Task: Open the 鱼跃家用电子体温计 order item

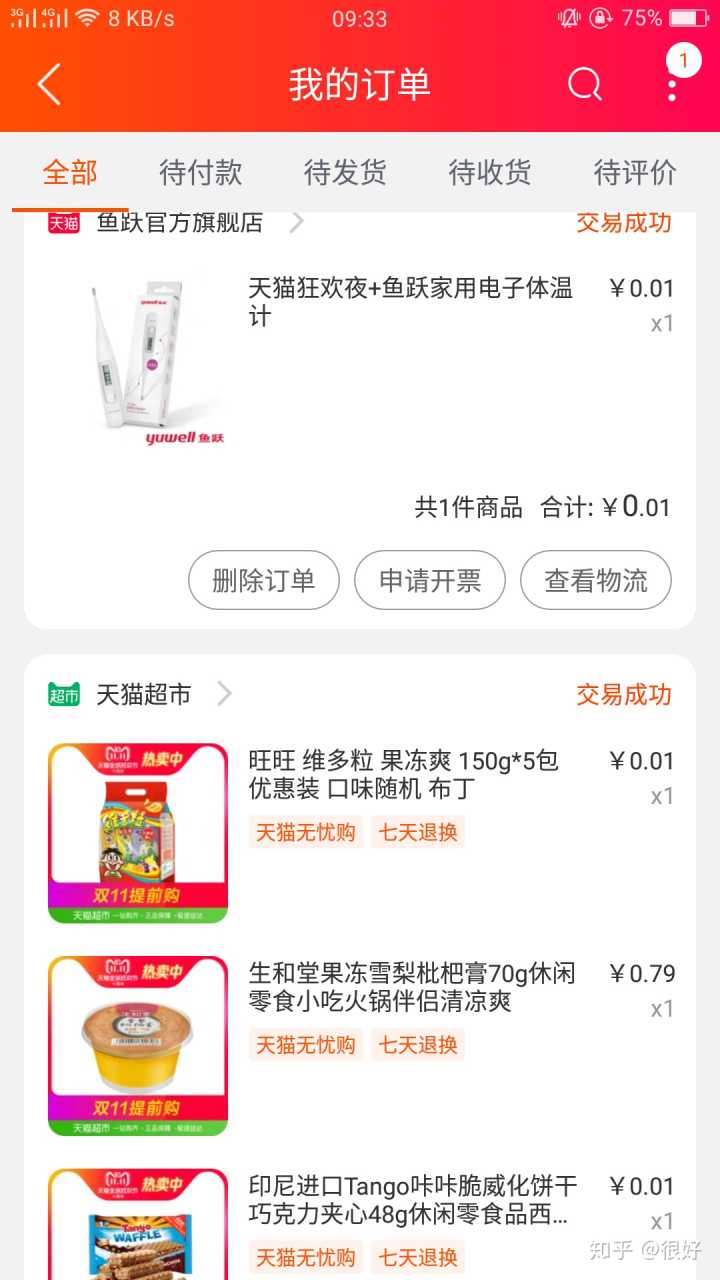Action: pos(410,303)
